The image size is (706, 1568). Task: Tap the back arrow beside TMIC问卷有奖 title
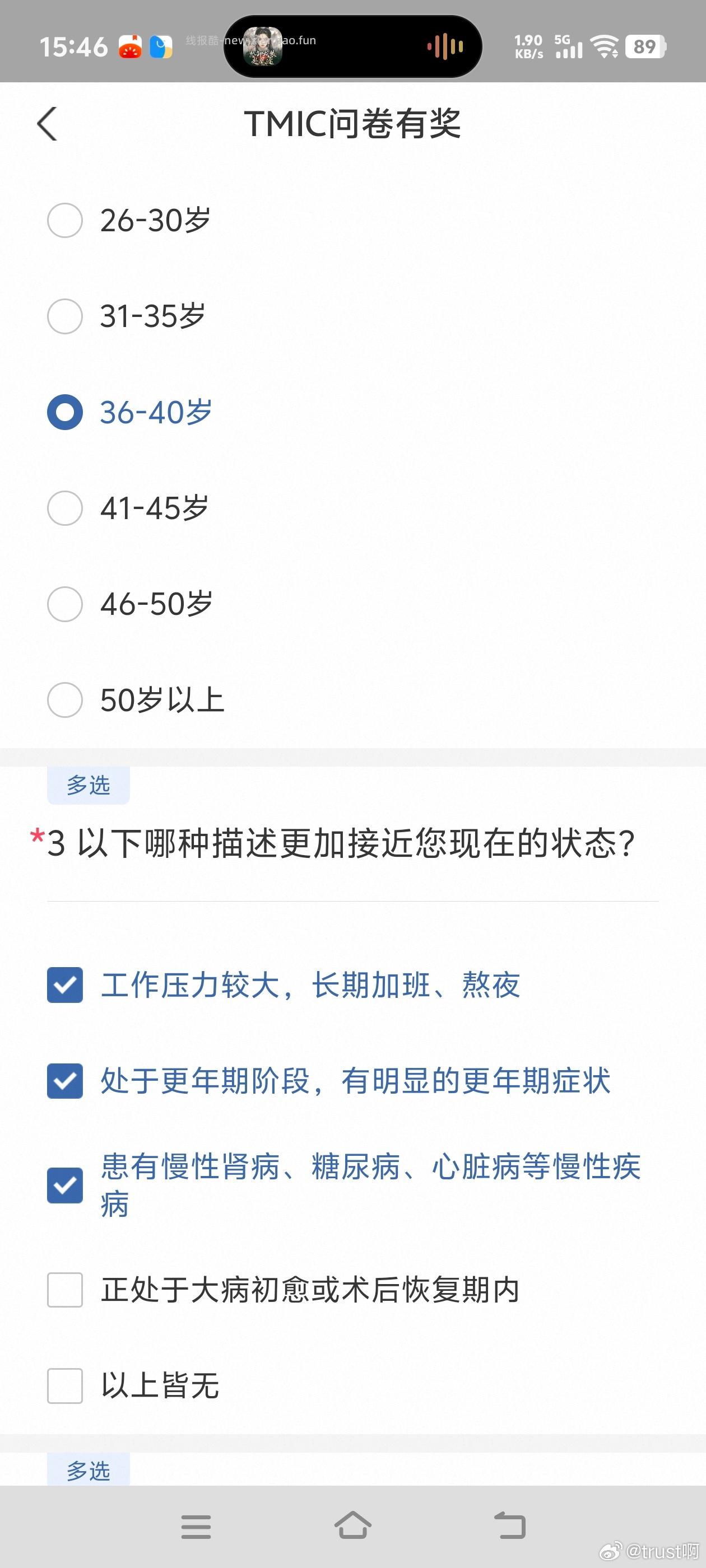(47, 124)
